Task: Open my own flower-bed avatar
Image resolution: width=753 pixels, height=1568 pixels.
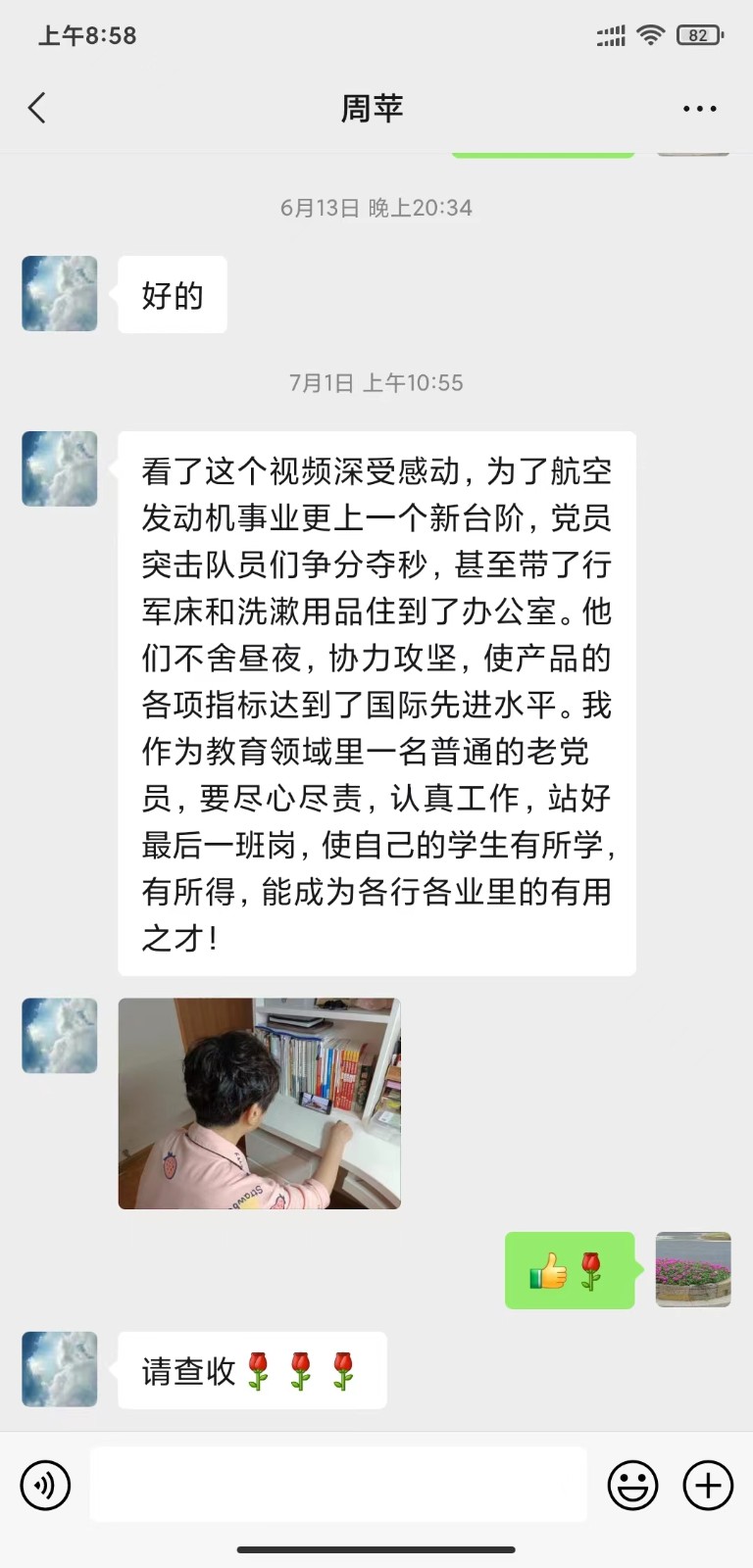Action: (x=693, y=1269)
